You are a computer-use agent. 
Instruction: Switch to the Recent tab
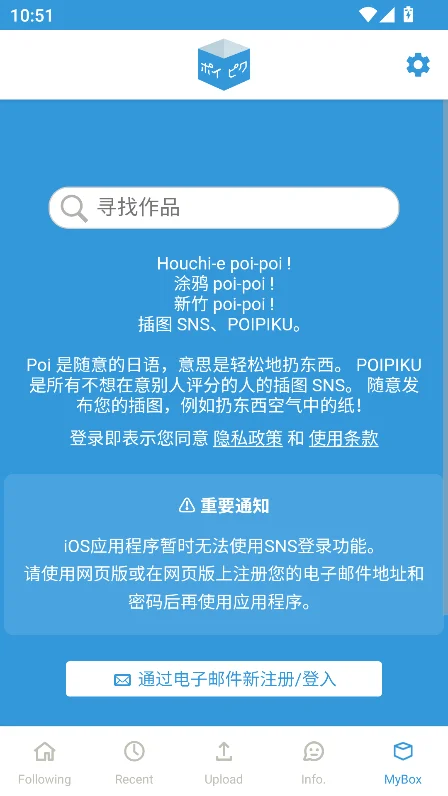pos(134,762)
